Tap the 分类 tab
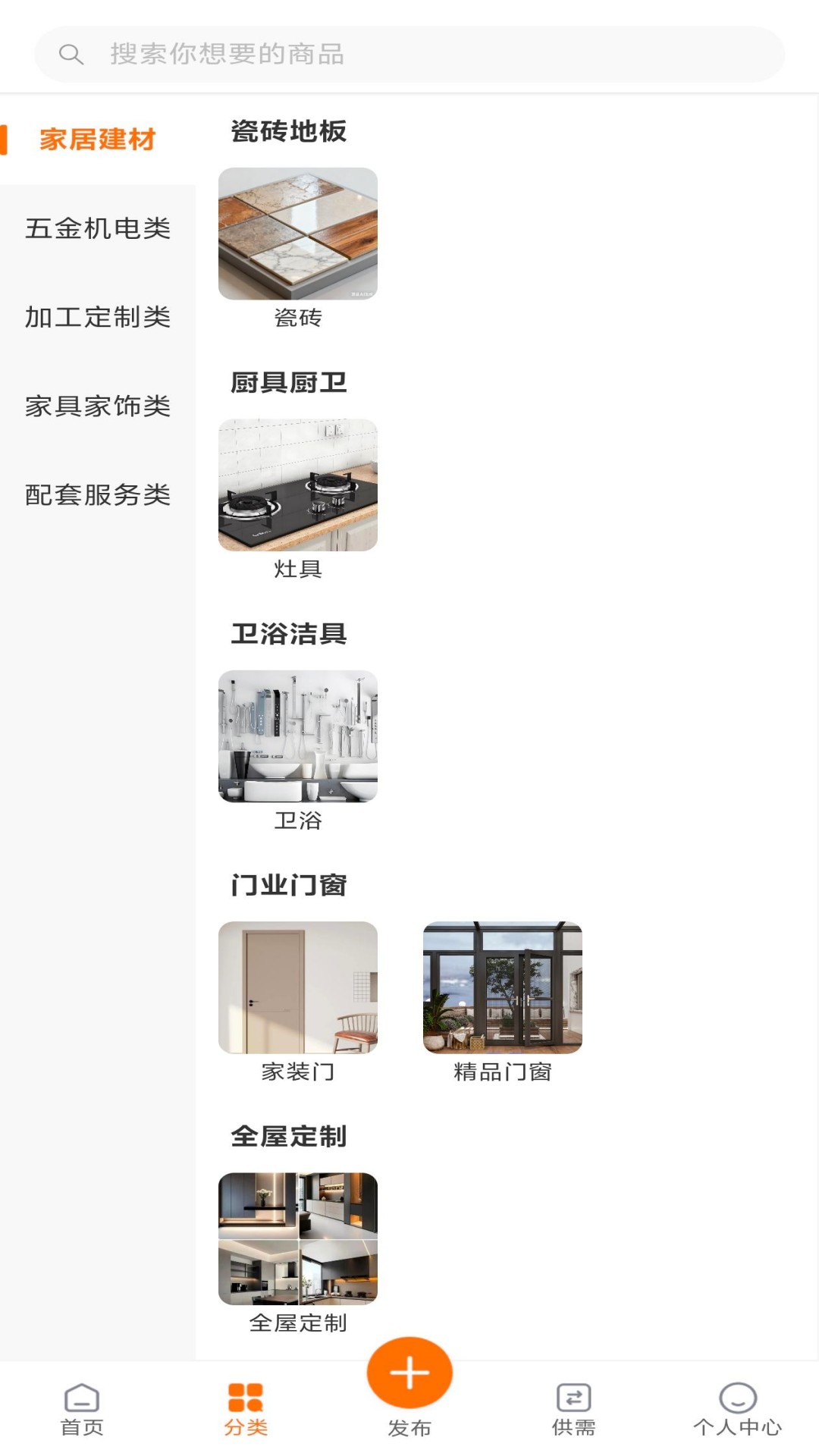The image size is (819, 1456). coord(246,1409)
